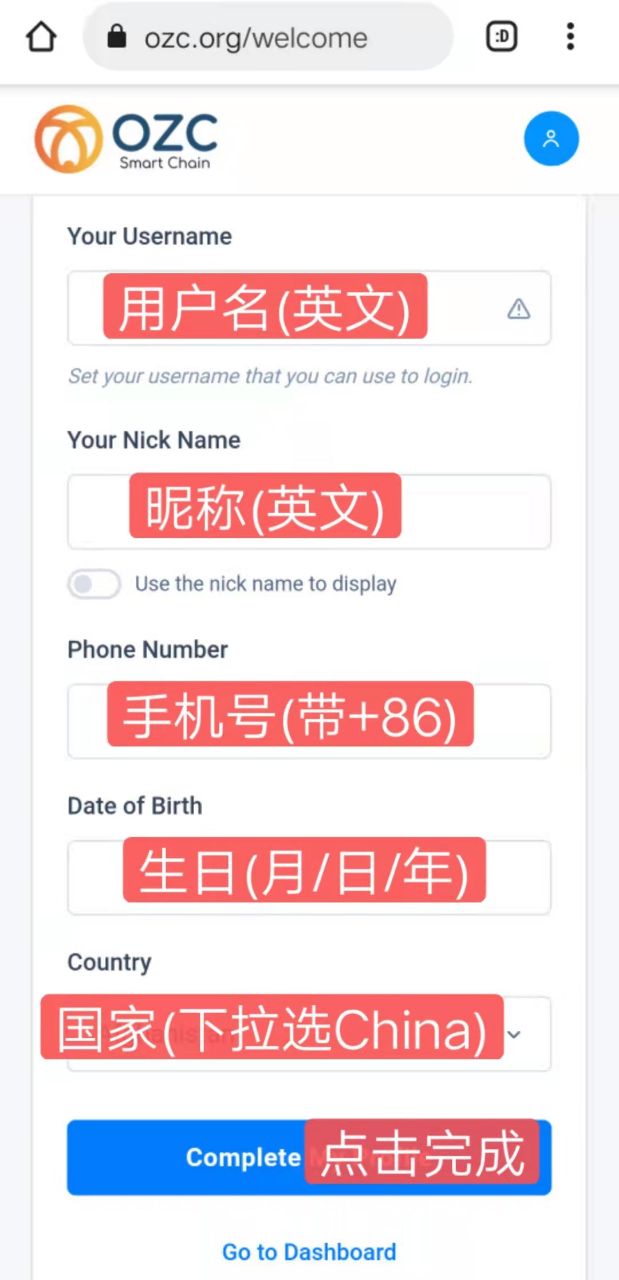Tap the blue Complete button
Screen dimensions: 619x1280
click(x=309, y=1157)
